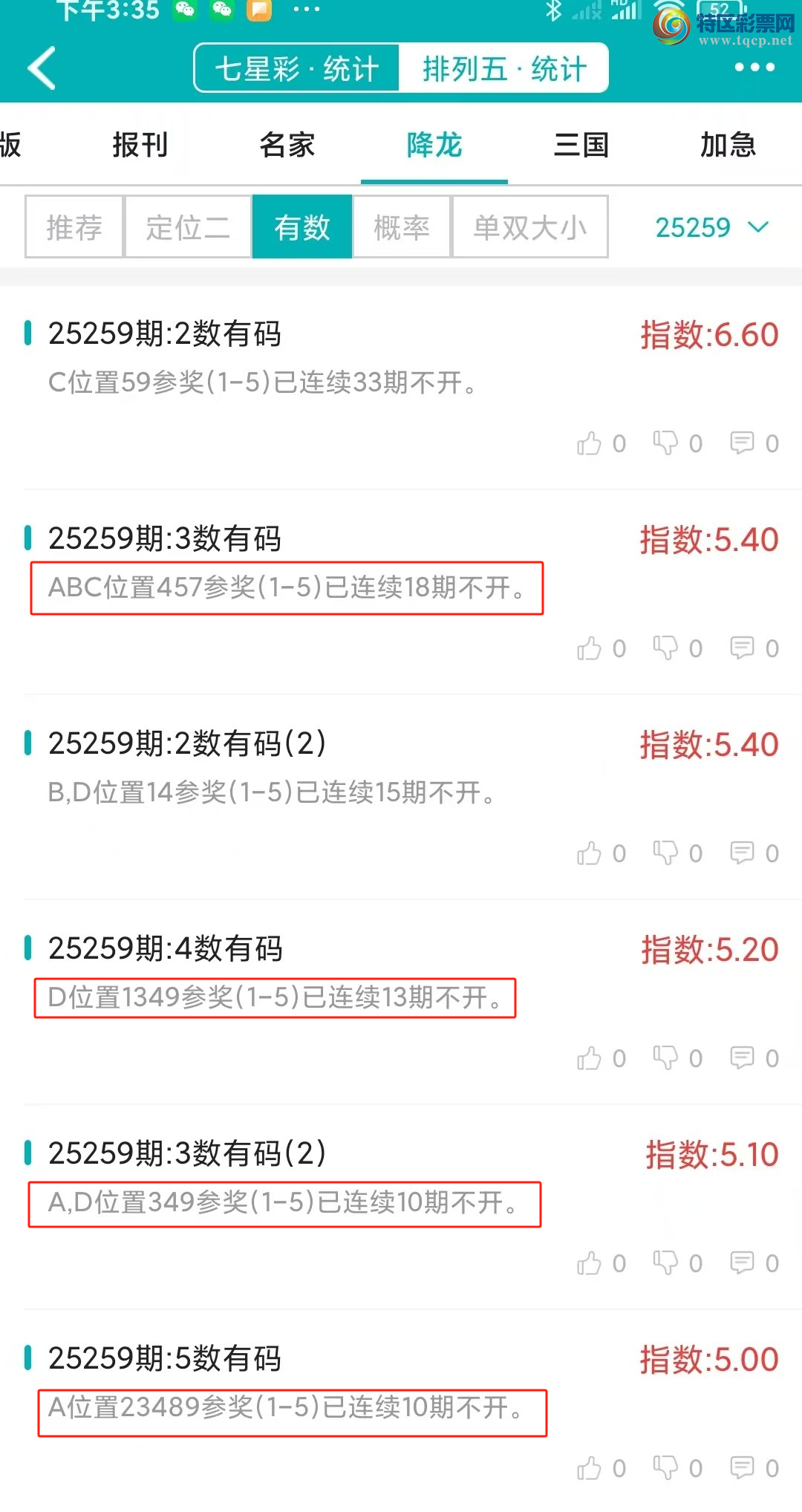Screen dimensions: 802x1512
Task: Switch to the 报刊 tab
Action: [140, 145]
